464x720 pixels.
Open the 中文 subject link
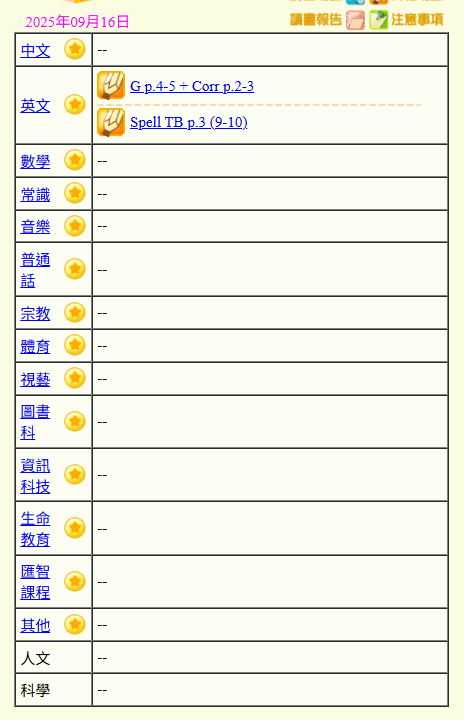point(35,50)
